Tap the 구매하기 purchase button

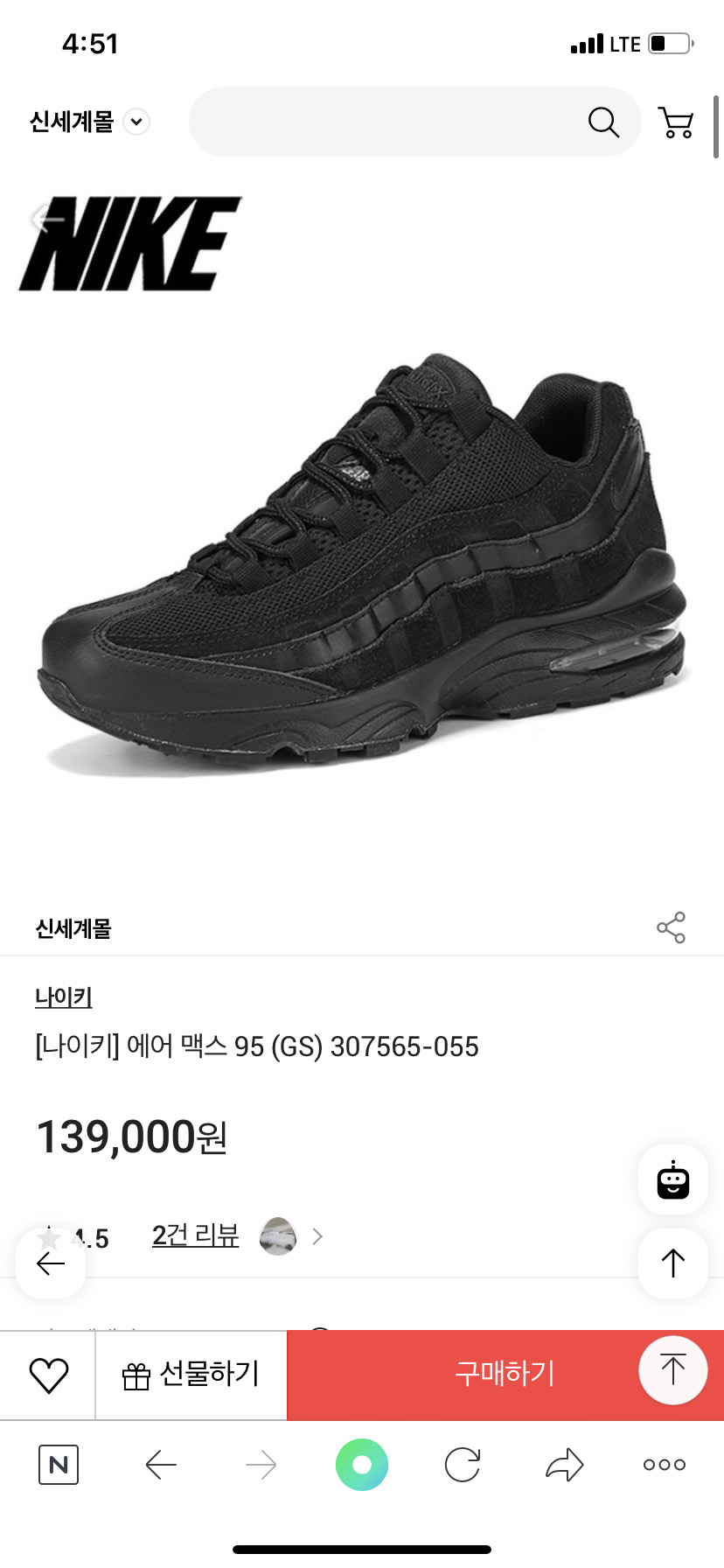(x=505, y=1374)
